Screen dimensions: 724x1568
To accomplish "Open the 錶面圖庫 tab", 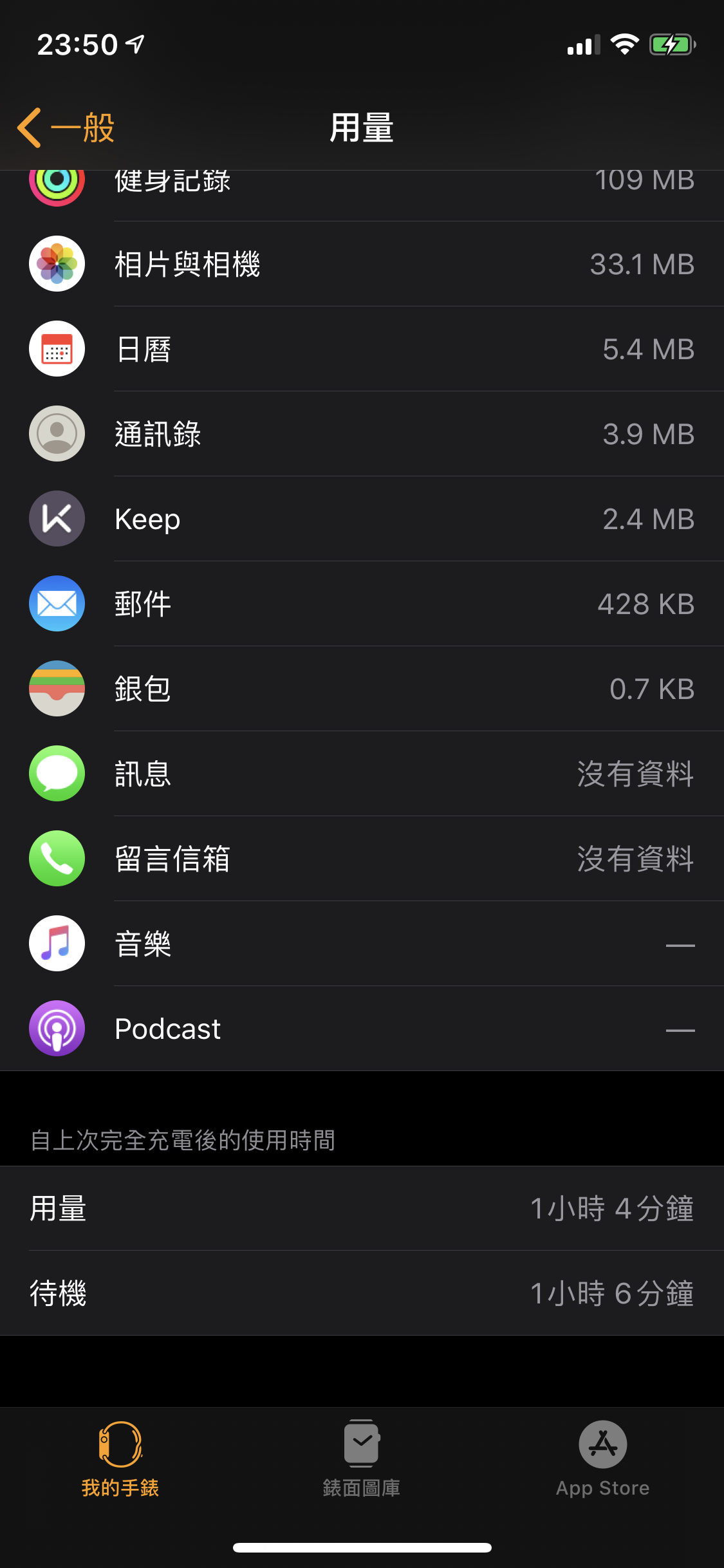I will [x=362, y=1458].
